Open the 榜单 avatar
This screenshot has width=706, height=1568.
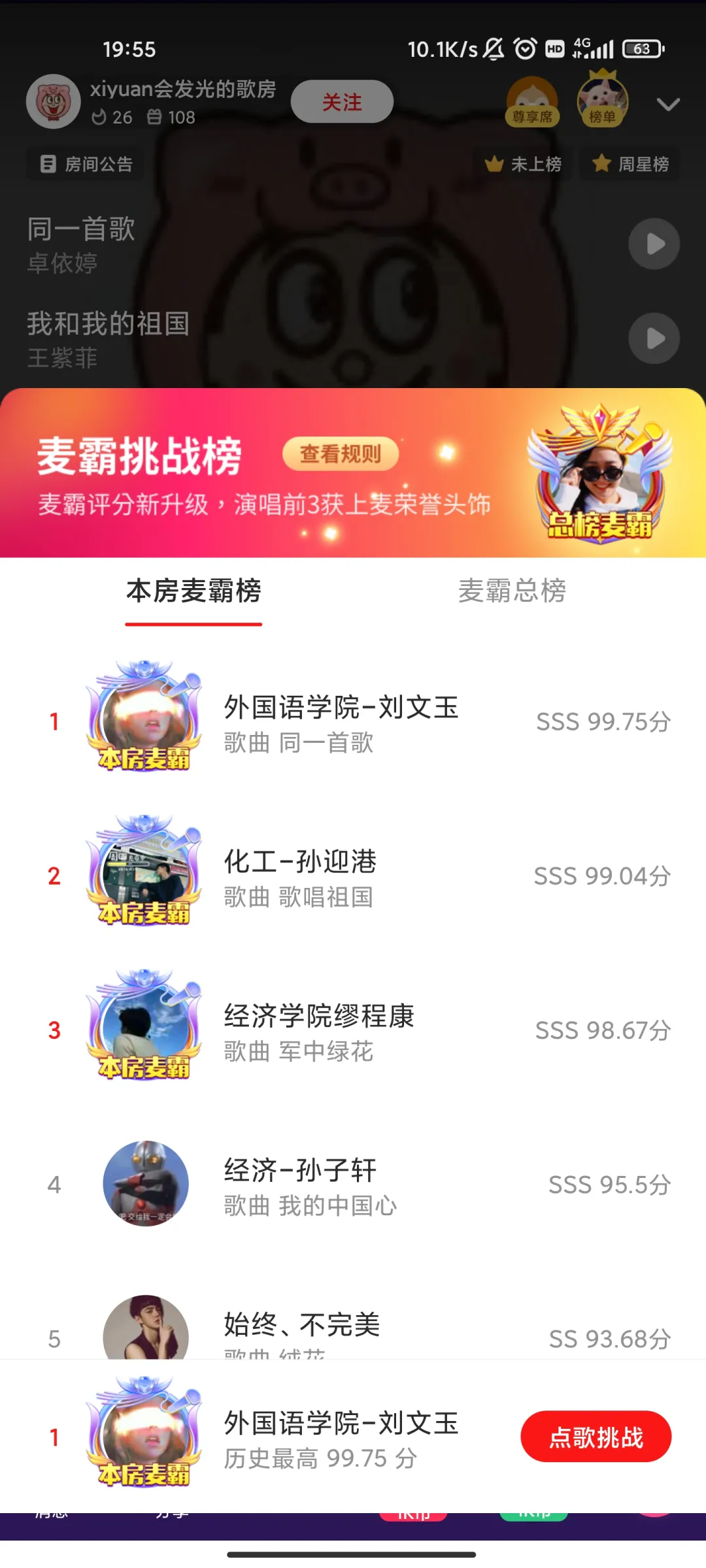click(602, 99)
